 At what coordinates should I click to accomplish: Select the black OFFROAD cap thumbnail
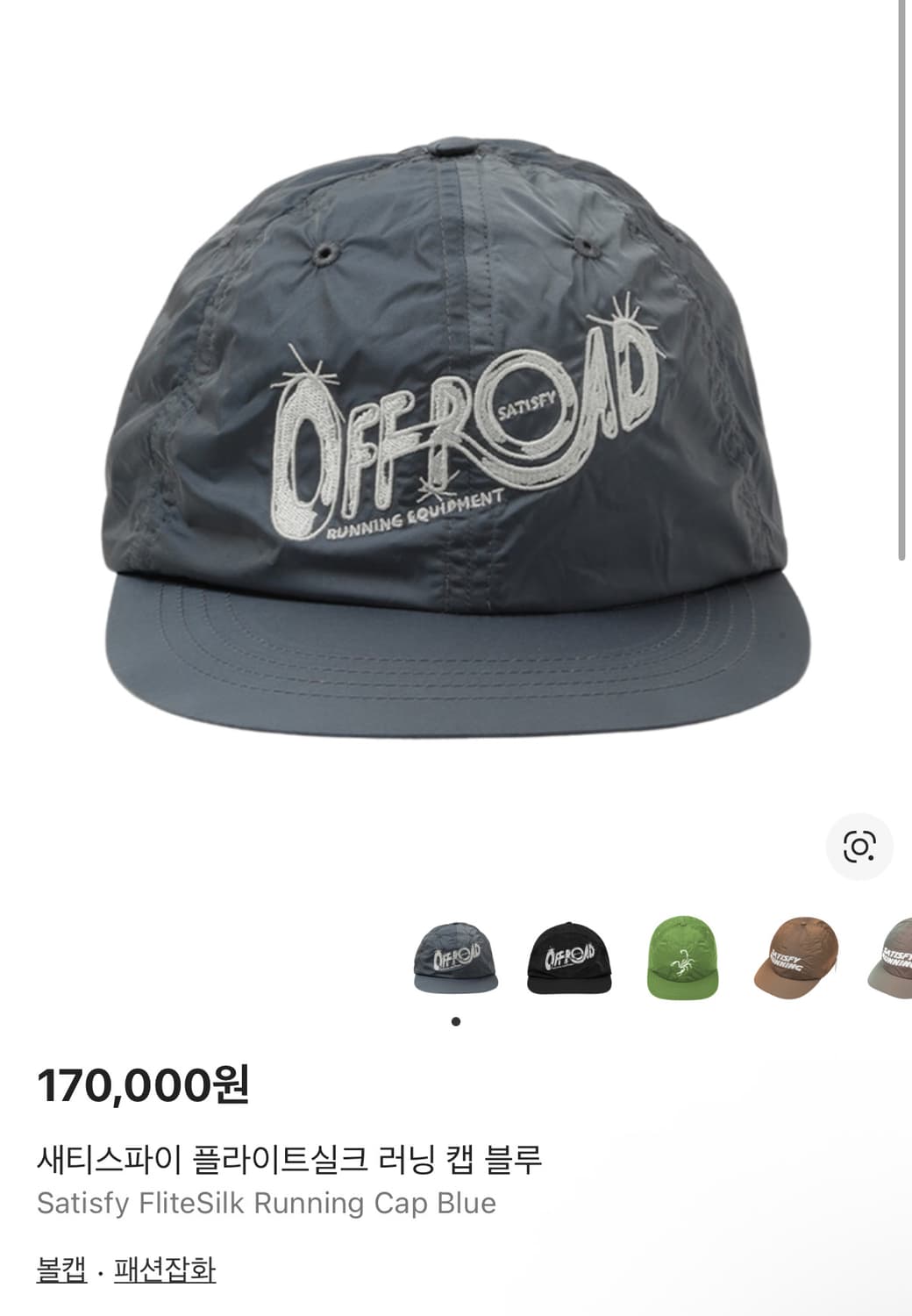coord(569,957)
